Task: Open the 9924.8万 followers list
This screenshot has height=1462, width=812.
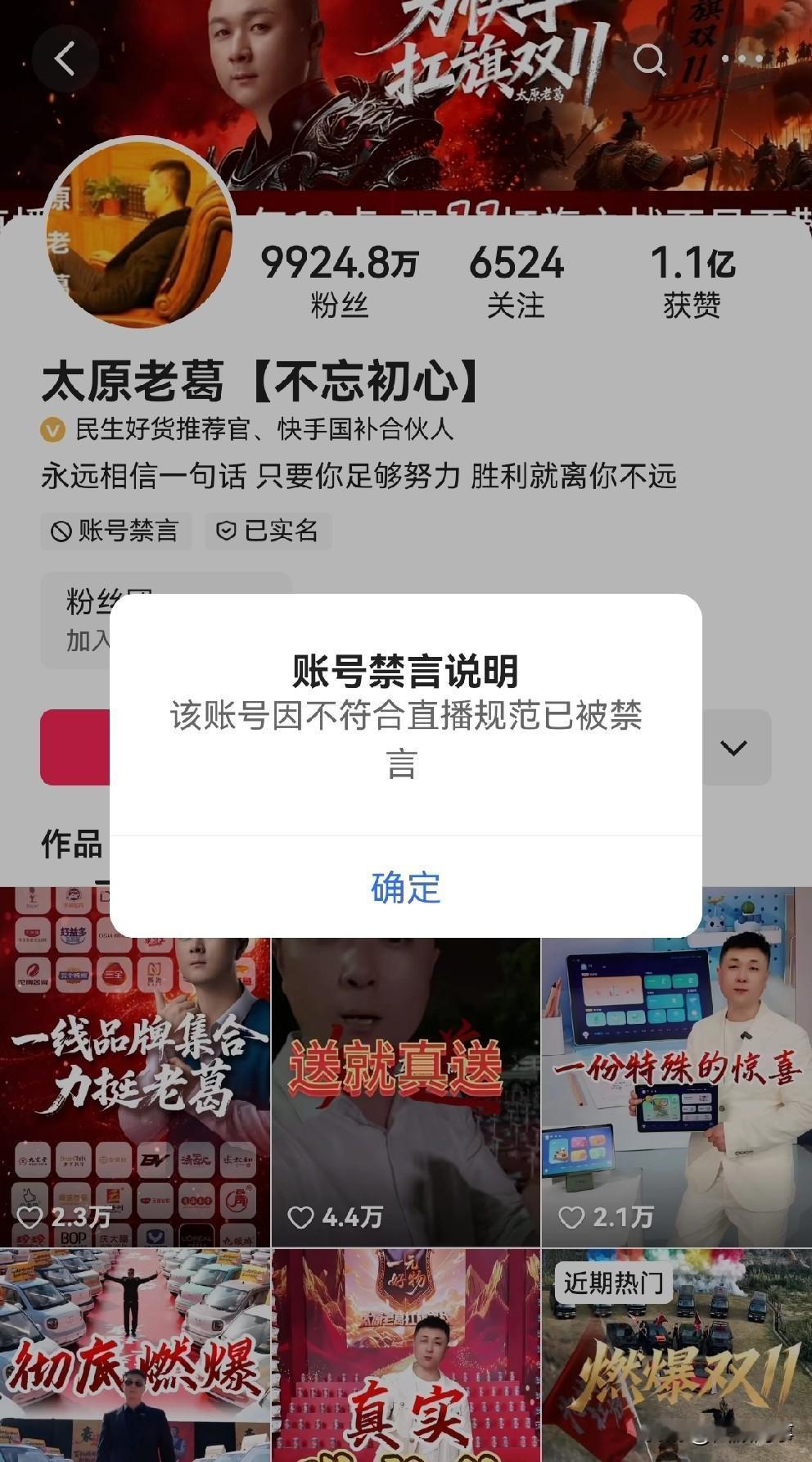Action: click(x=338, y=279)
